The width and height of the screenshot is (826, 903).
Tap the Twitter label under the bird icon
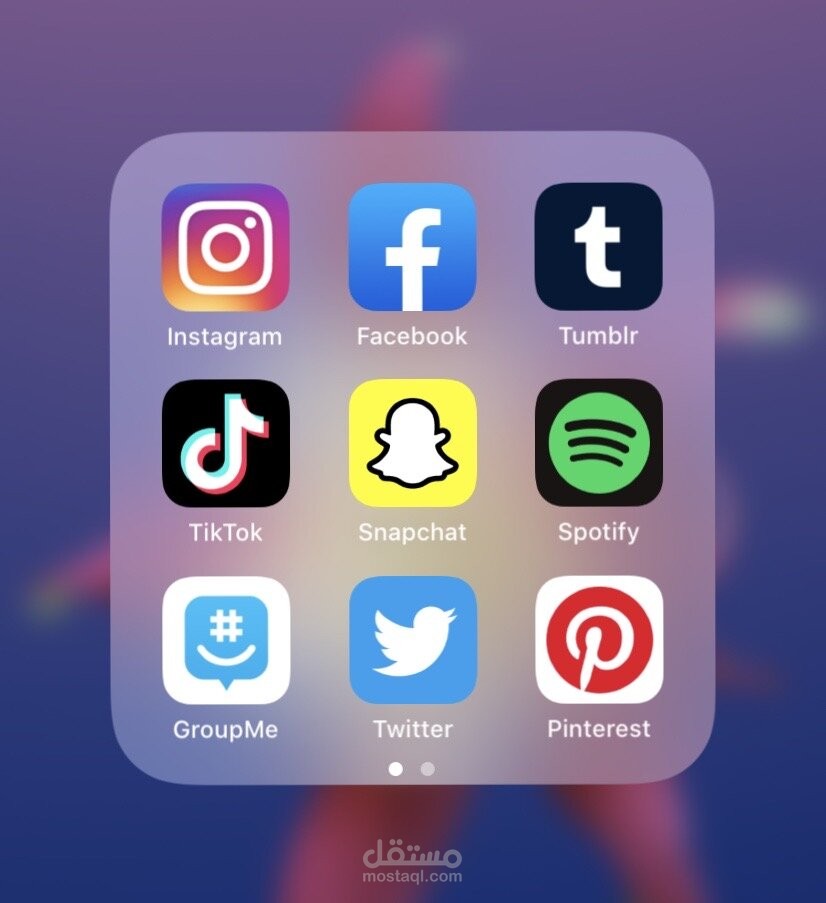(411, 729)
